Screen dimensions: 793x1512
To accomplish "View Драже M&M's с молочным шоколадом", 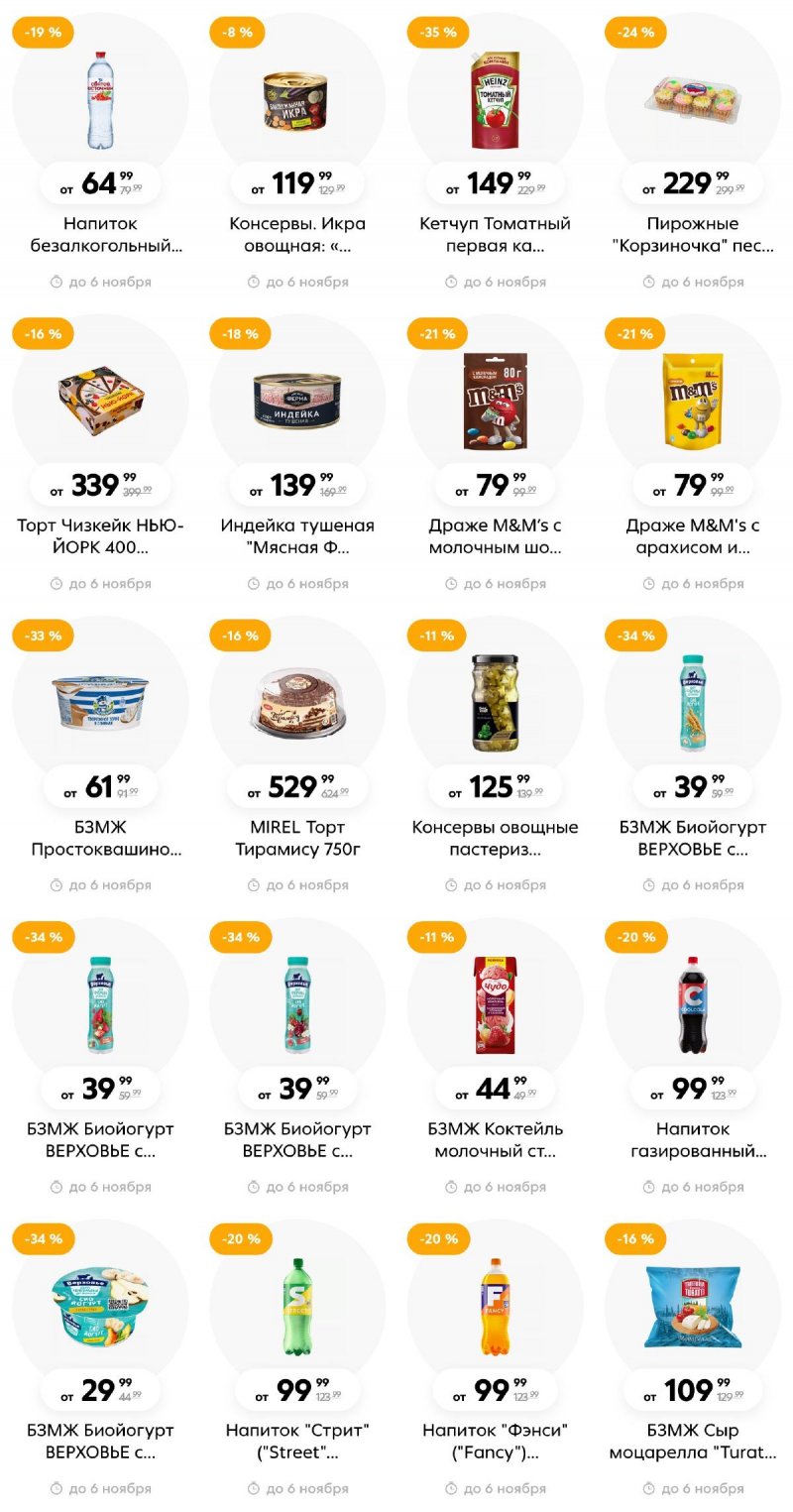I will coord(495,402).
